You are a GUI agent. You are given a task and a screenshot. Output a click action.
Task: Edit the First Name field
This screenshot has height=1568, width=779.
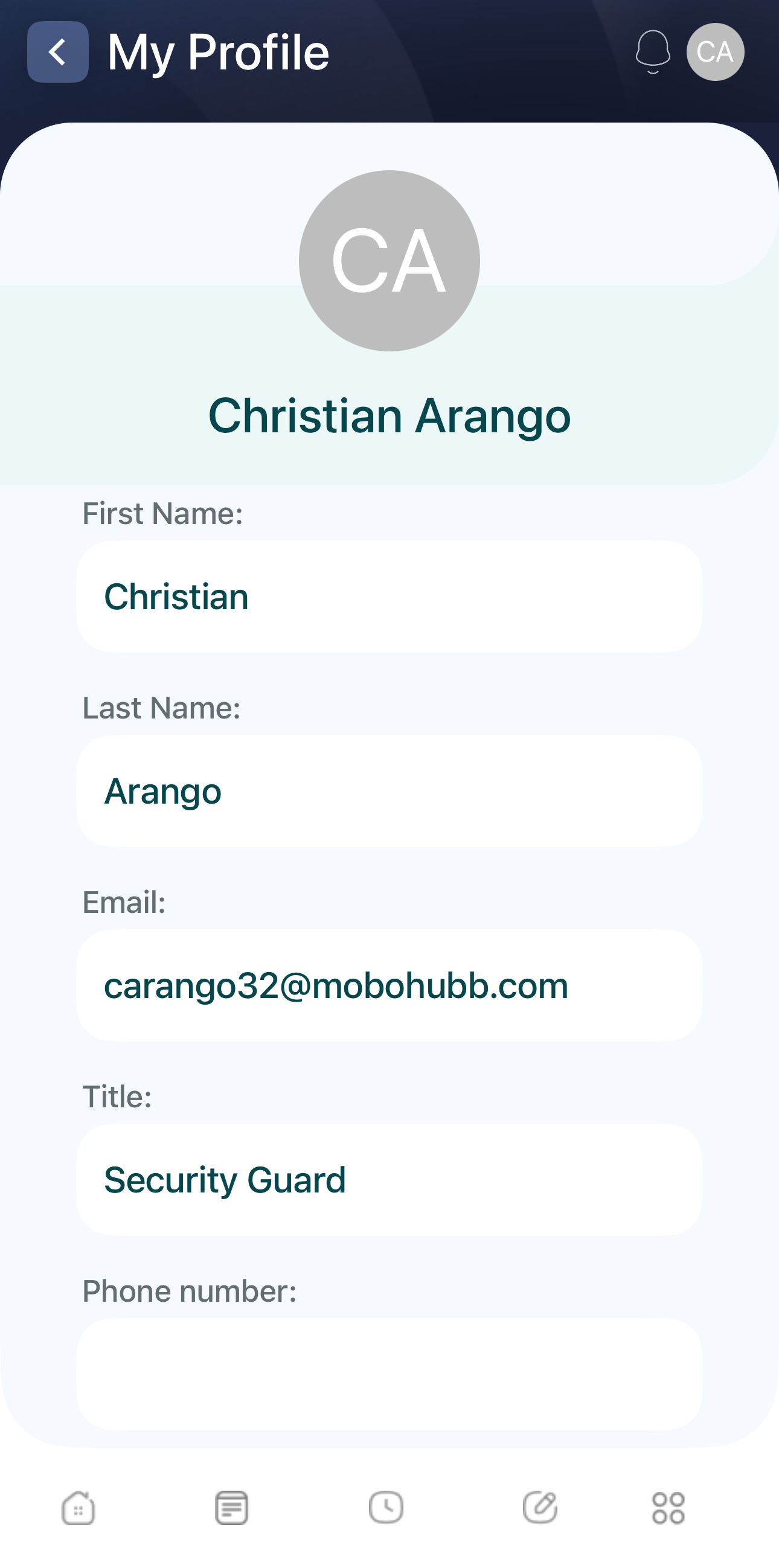tap(389, 597)
